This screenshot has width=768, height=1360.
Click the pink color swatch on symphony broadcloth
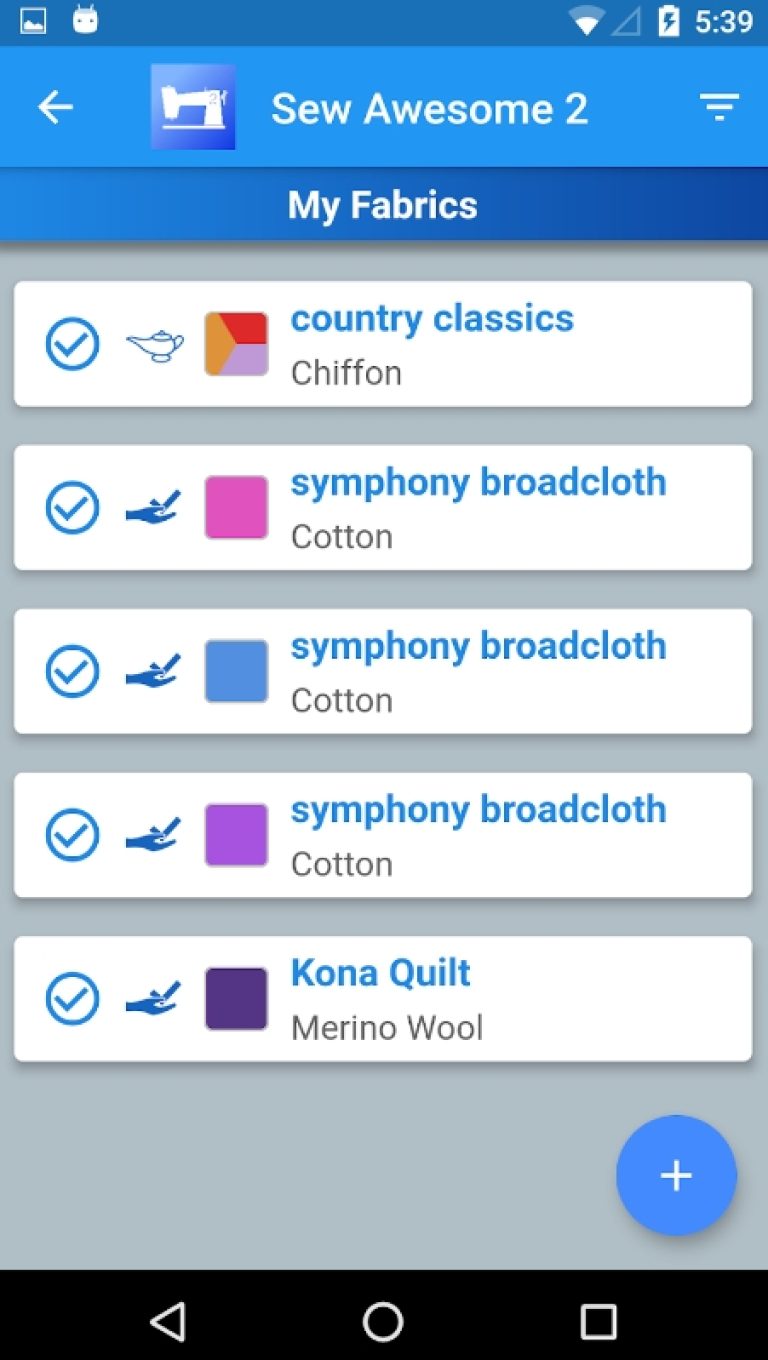point(236,507)
